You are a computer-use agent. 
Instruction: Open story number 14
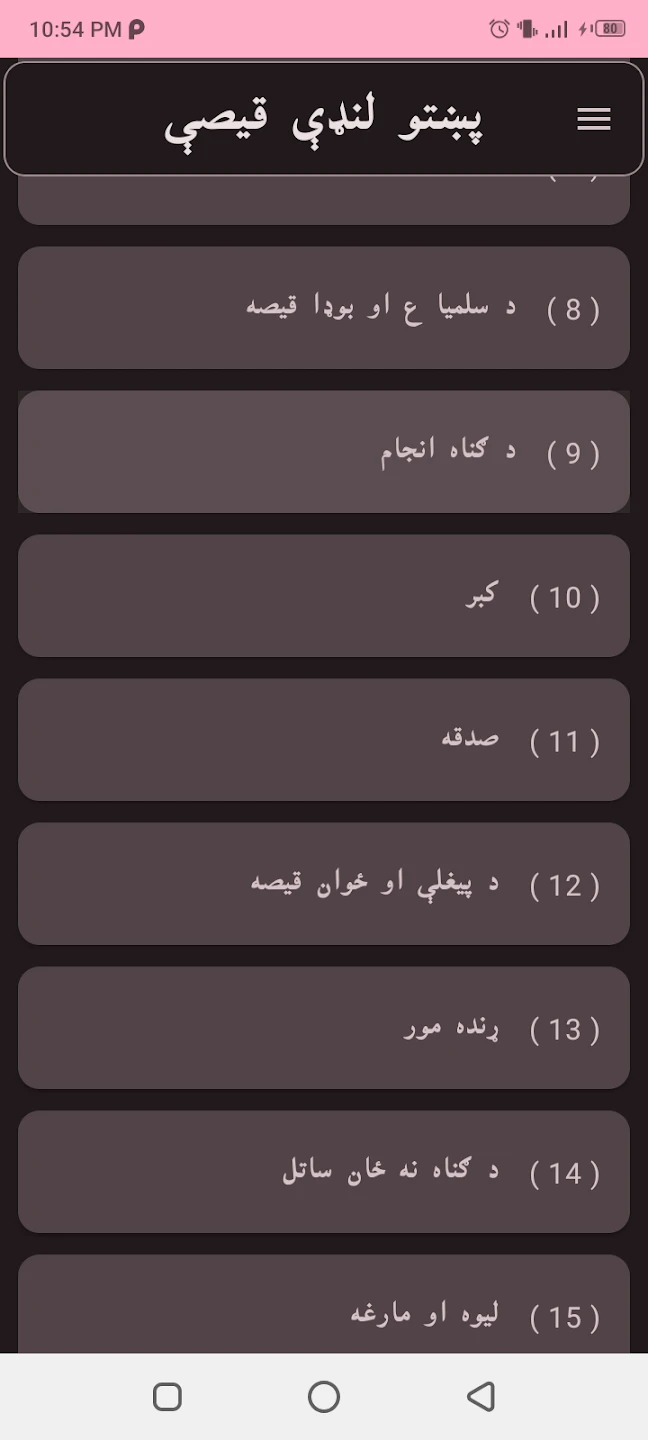(324, 1172)
